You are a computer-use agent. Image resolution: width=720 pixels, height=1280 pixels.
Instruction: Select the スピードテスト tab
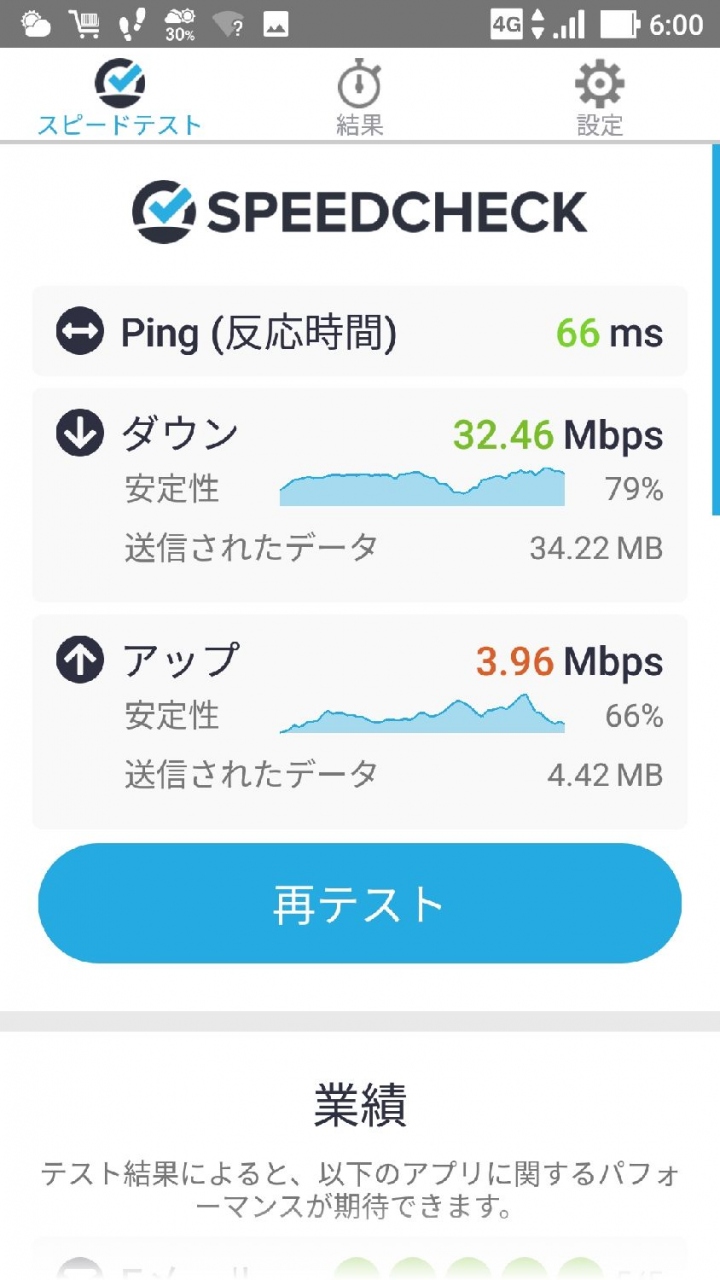click(120, 97)
